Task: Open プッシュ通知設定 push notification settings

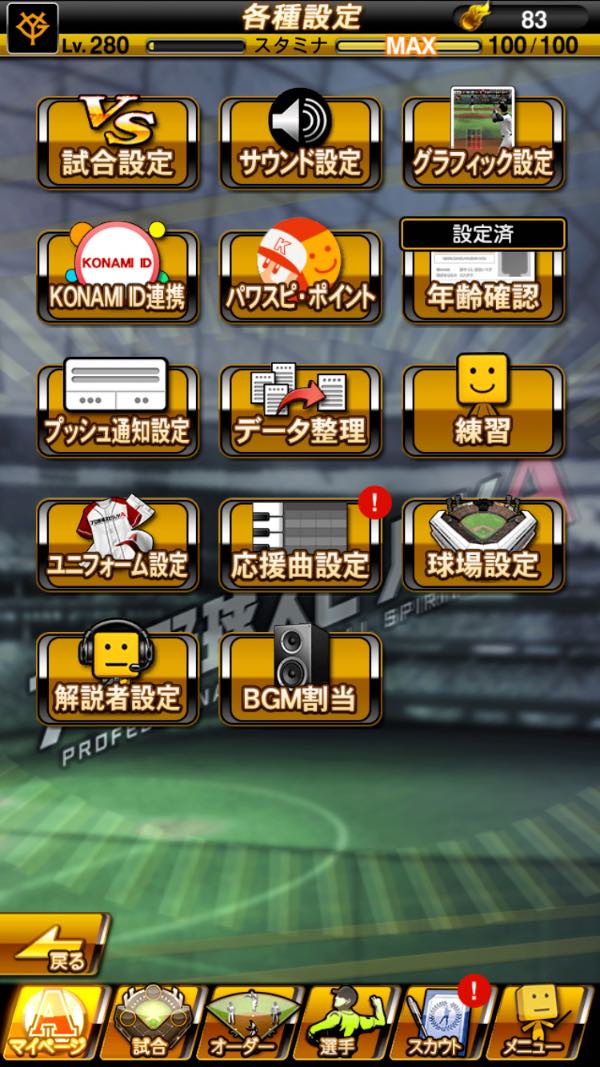Action: tap(118, 411)
